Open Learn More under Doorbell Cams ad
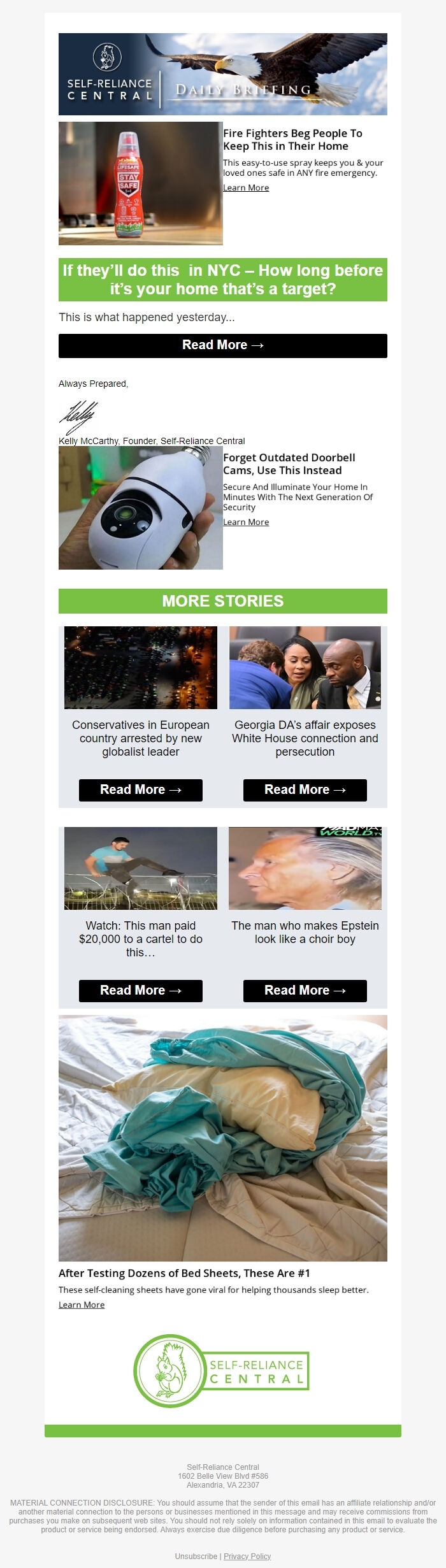The image size is (446, 1568). click(x=245, y=522)
